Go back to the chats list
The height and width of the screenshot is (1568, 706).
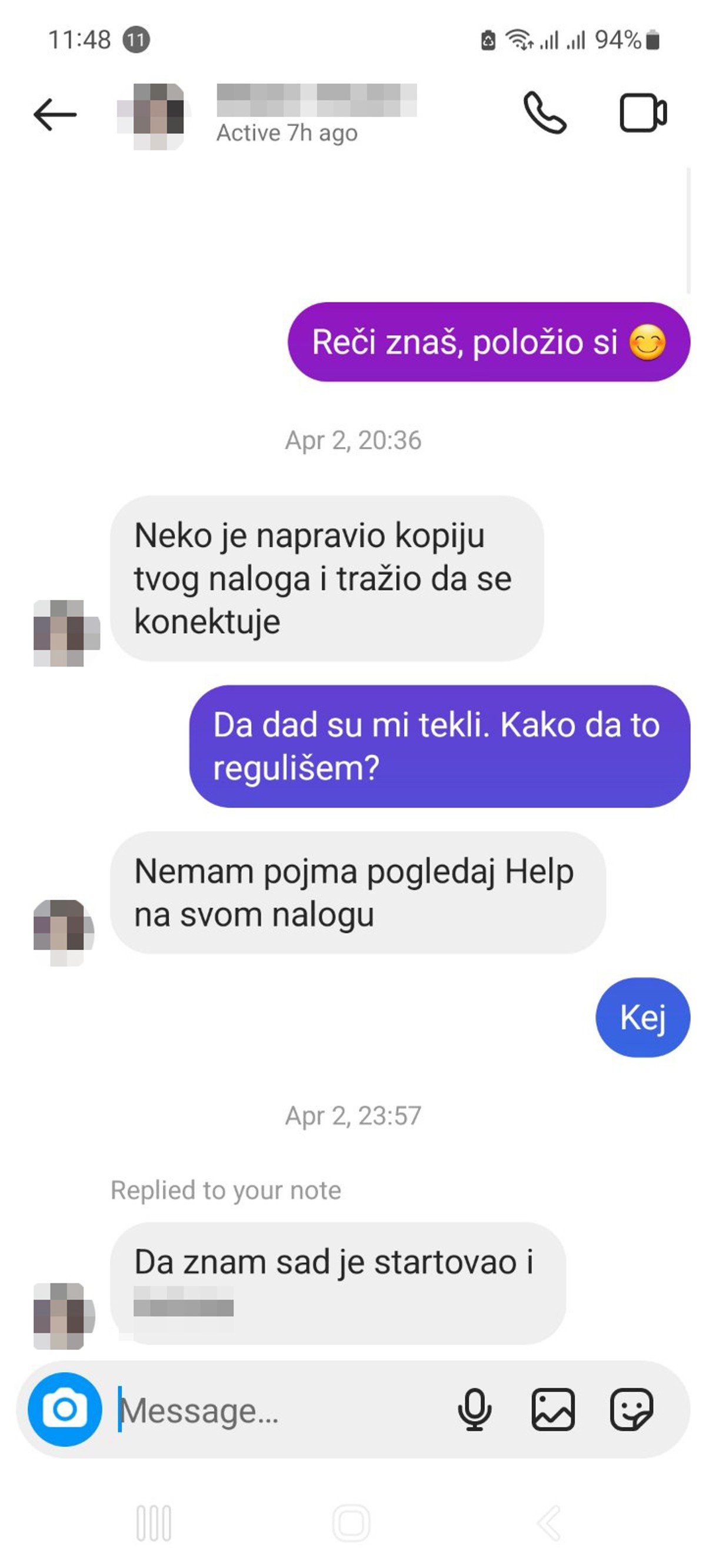point(55,115)
